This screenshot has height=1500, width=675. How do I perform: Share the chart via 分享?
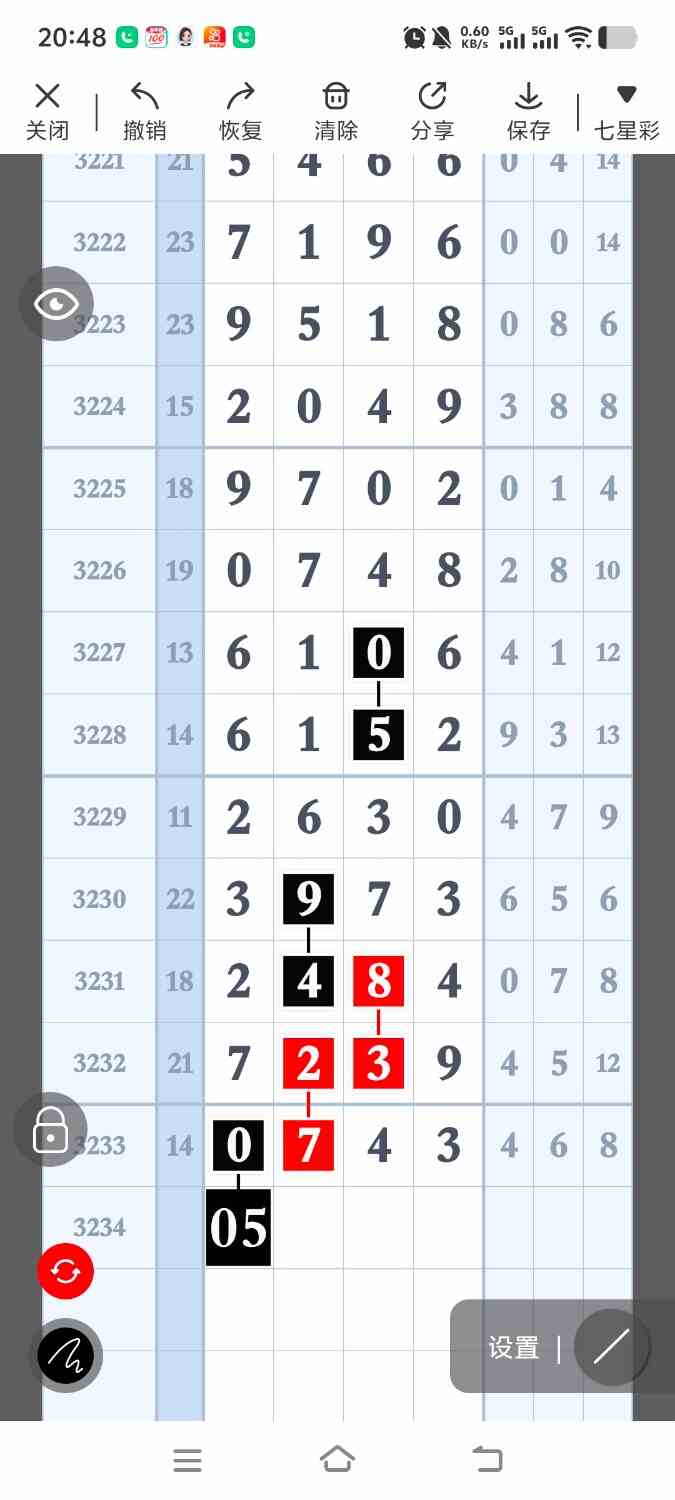(432, 111)
